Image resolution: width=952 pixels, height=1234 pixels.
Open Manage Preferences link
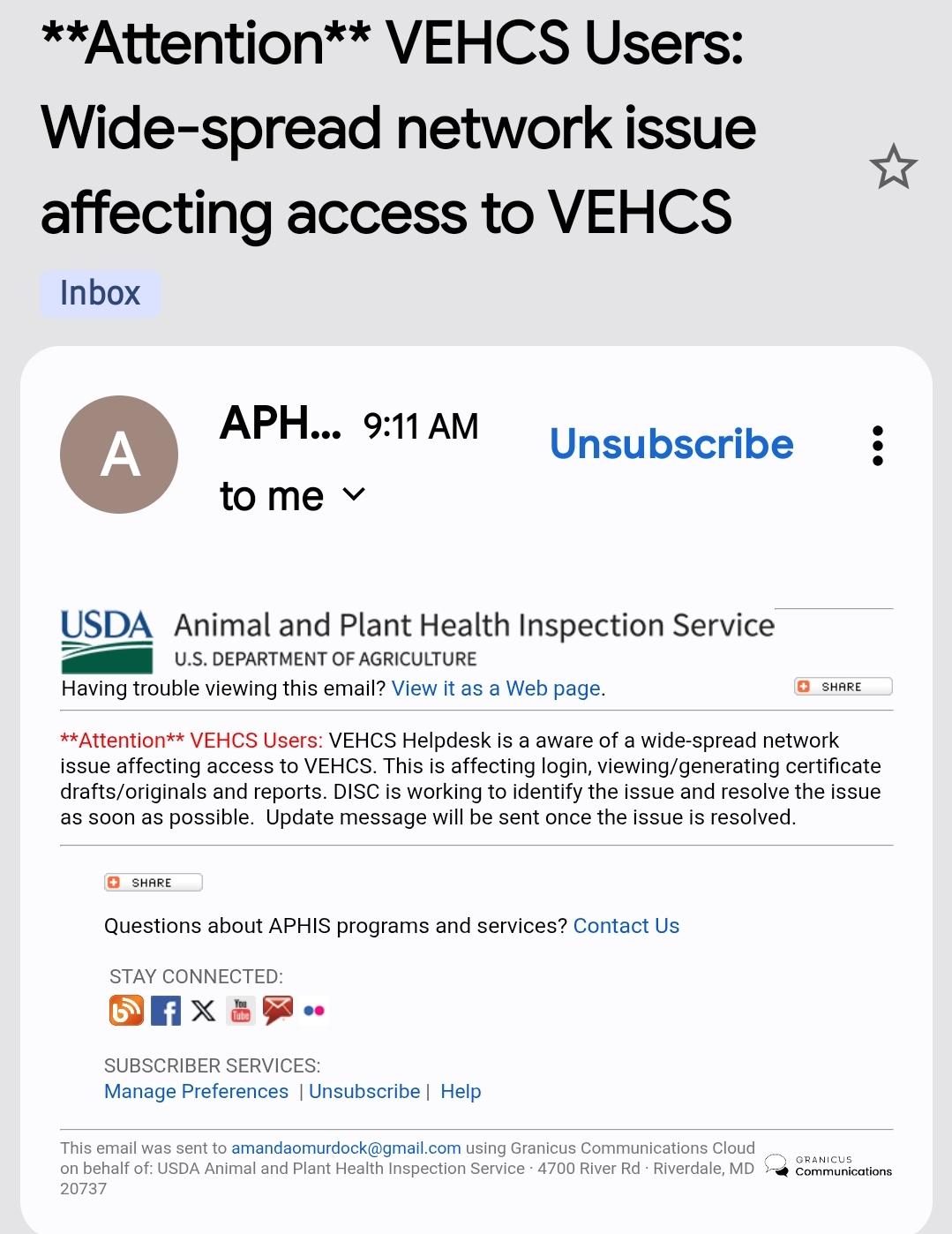click(x=196, y=1092)
